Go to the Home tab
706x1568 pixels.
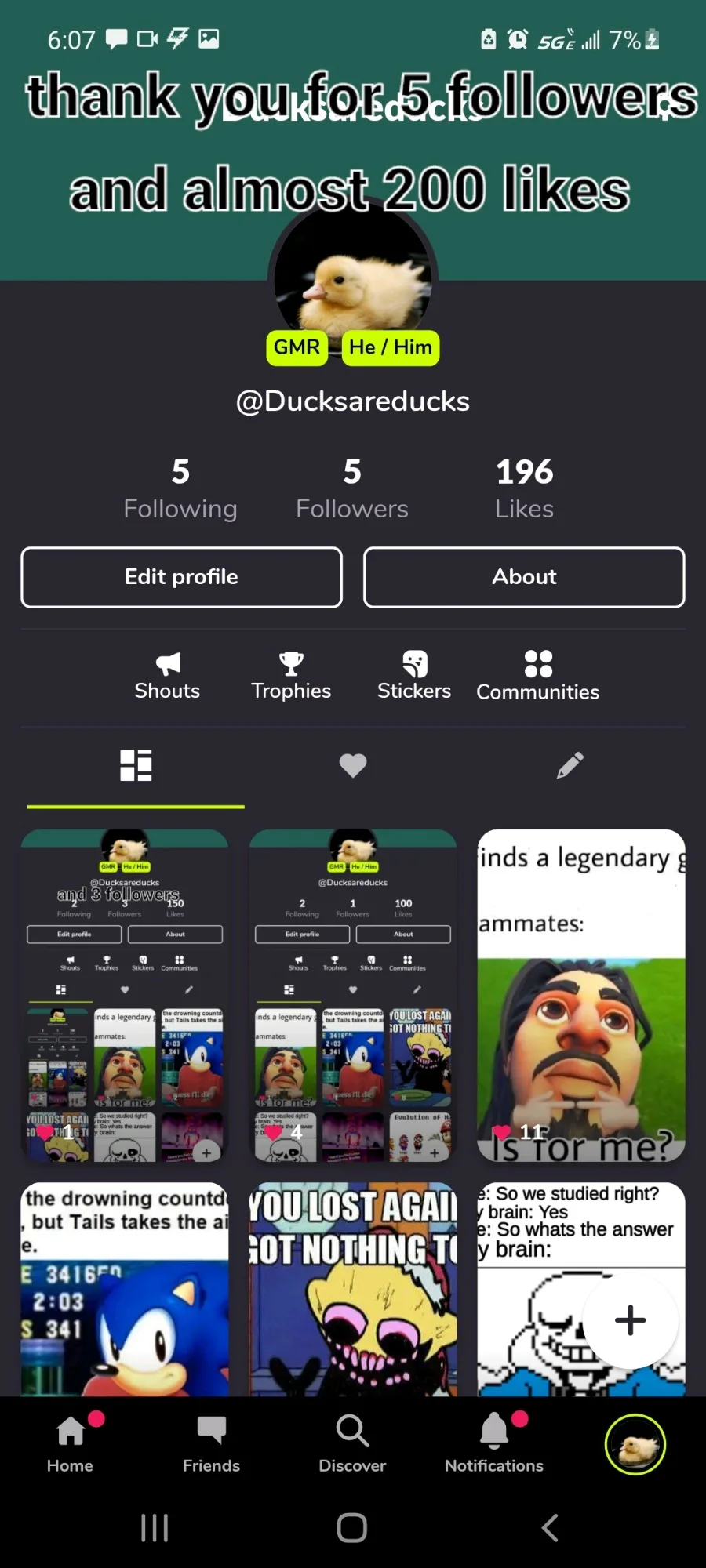[x=70, y=1445]
